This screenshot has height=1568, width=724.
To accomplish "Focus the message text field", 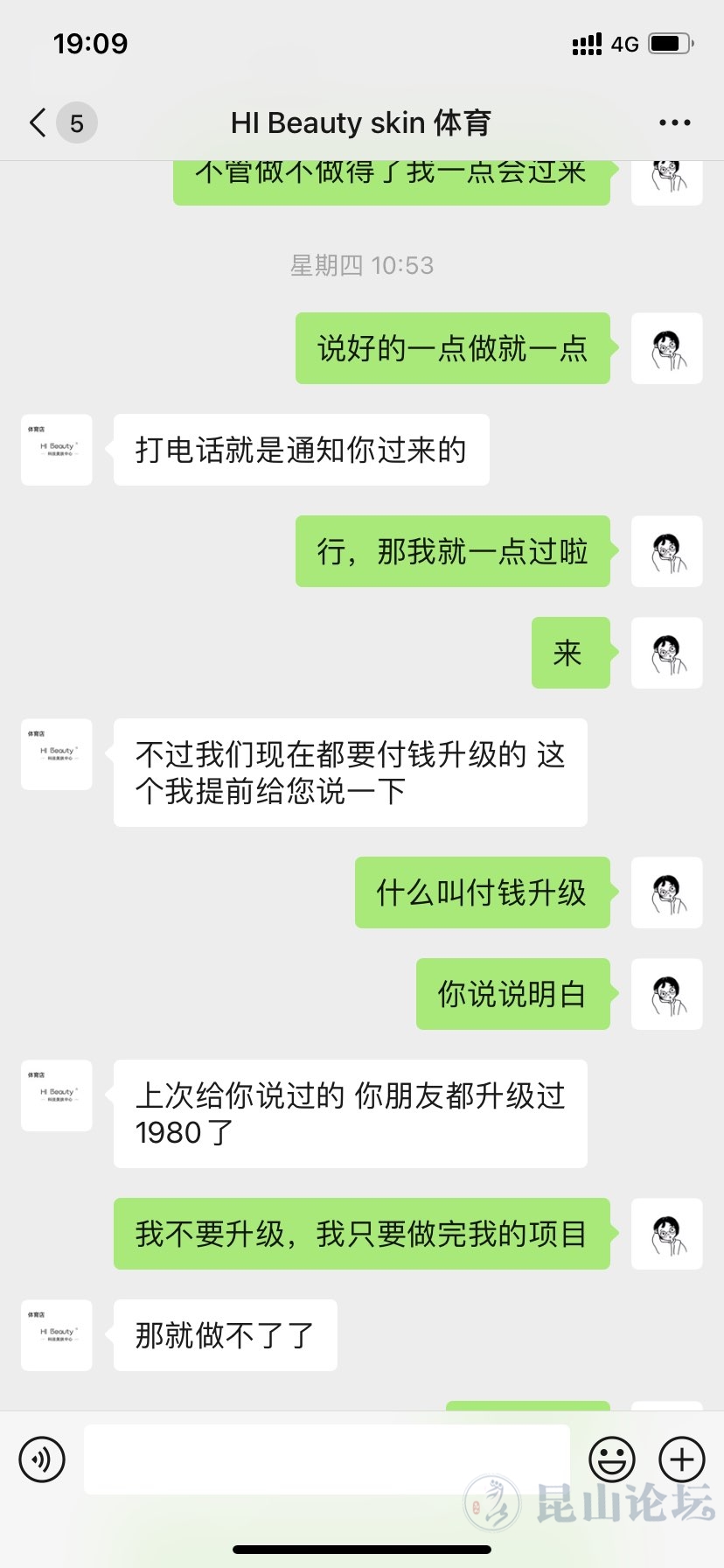I will tap(326, 1459).
